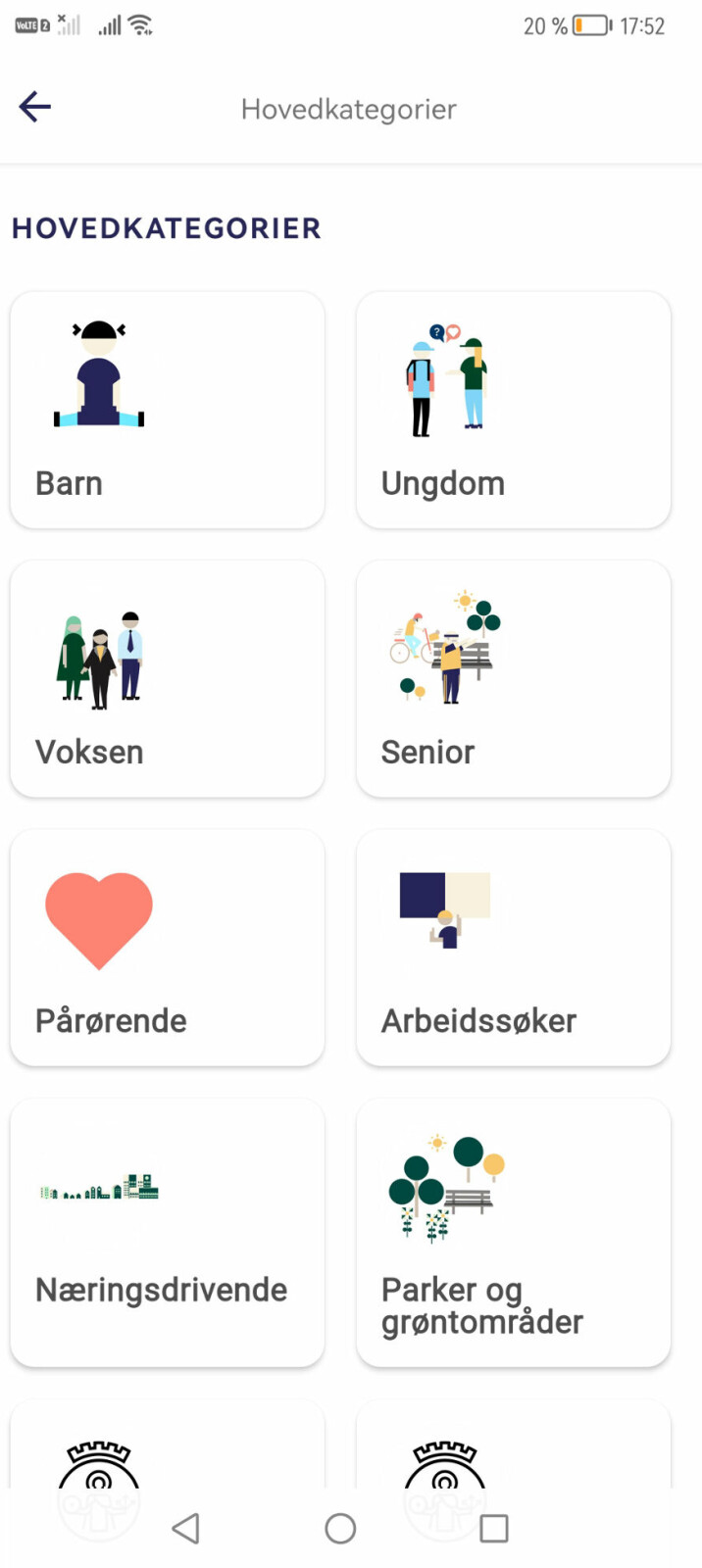The height and width of the screenshot is (1568, 702).
Task: Tap the system home button
Action: tap(340, 1528)
